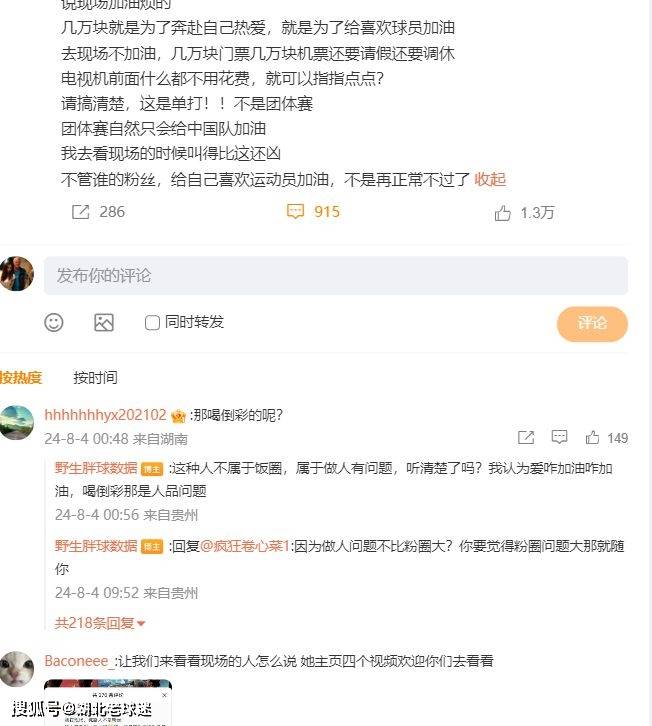Open the @疯狂卷心菜1 mention link
Image resolution: width=652 pixels, height=726 pixels.
(x=246, y=546)
